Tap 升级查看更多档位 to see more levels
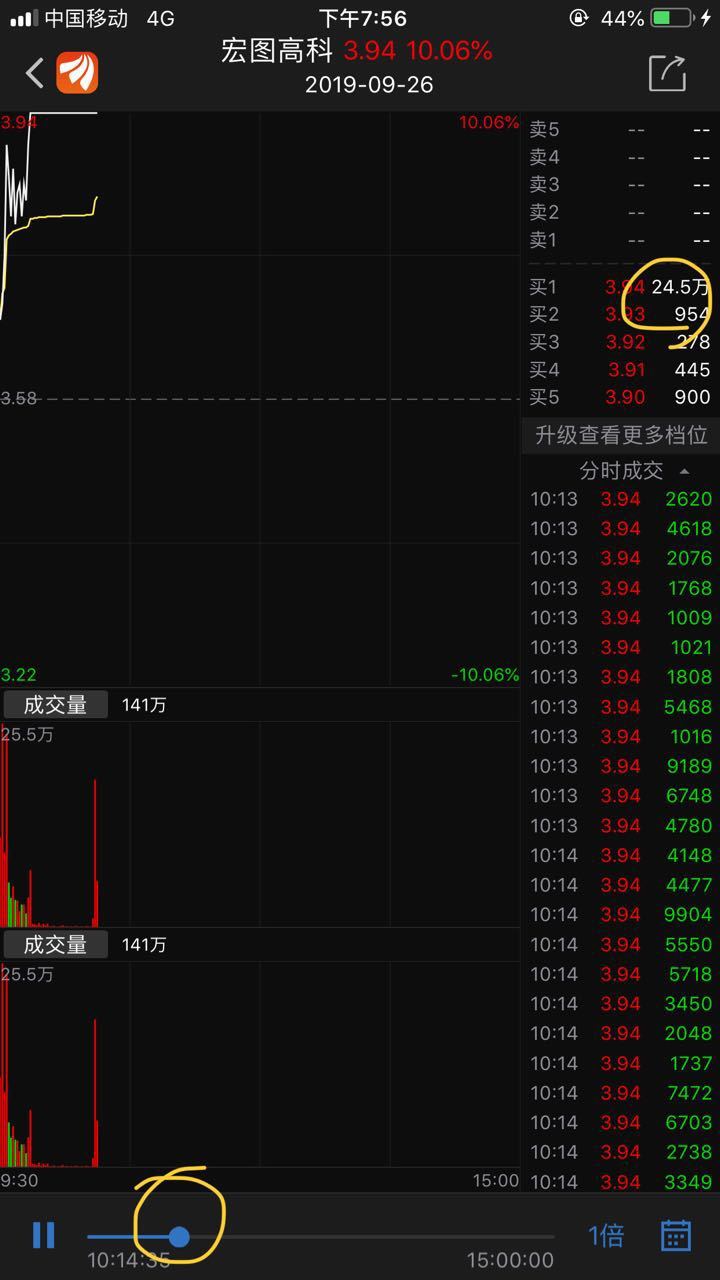 (621, 435)
